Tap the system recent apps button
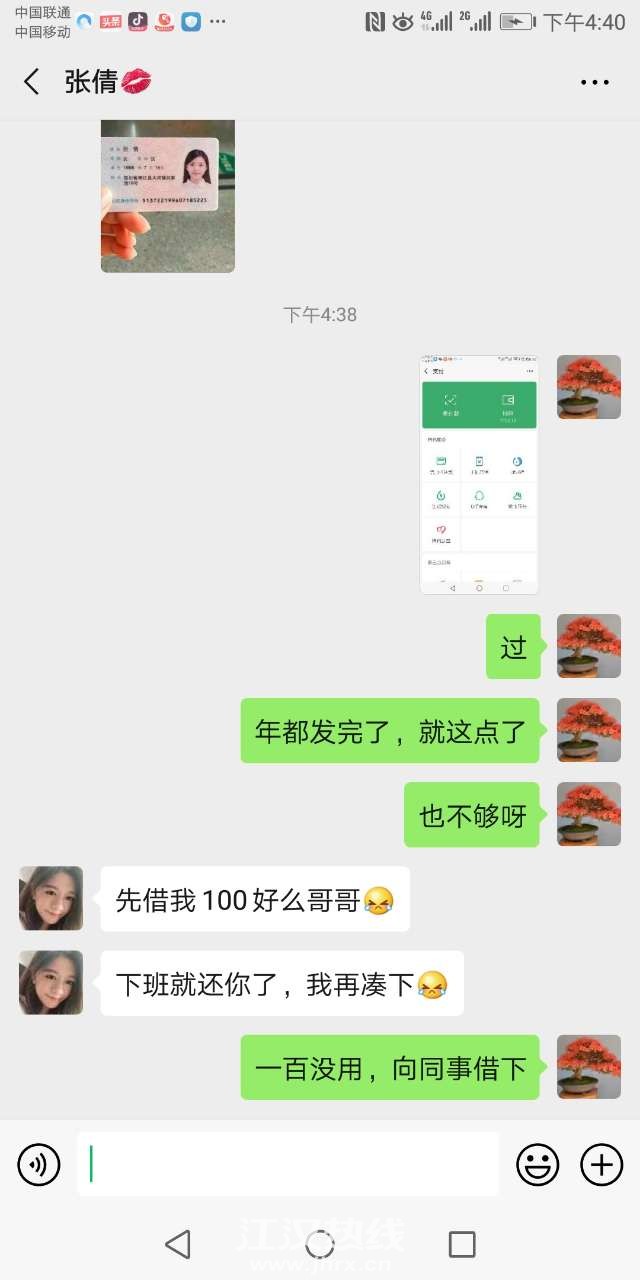The image size is (640, 1280). coord(462,1244)
